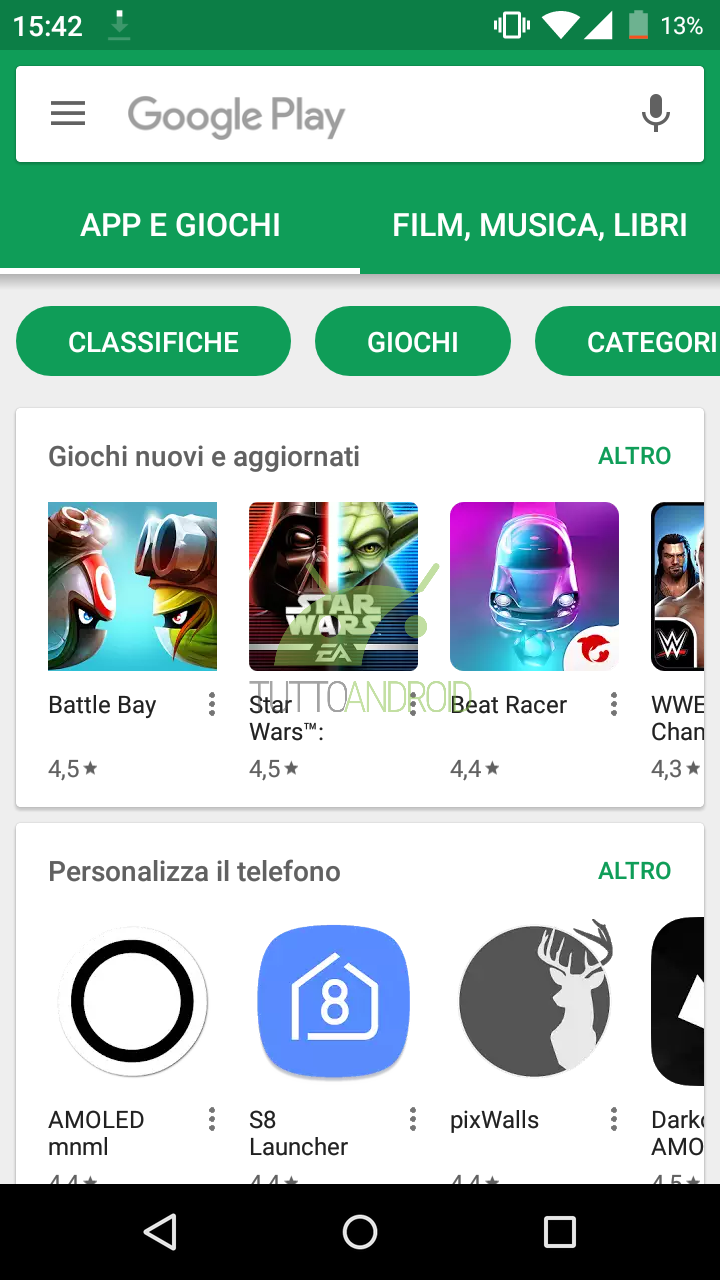Go to the system home screen
The width and height of the screenshot is (720, 1280).
tap(360, 1232)
